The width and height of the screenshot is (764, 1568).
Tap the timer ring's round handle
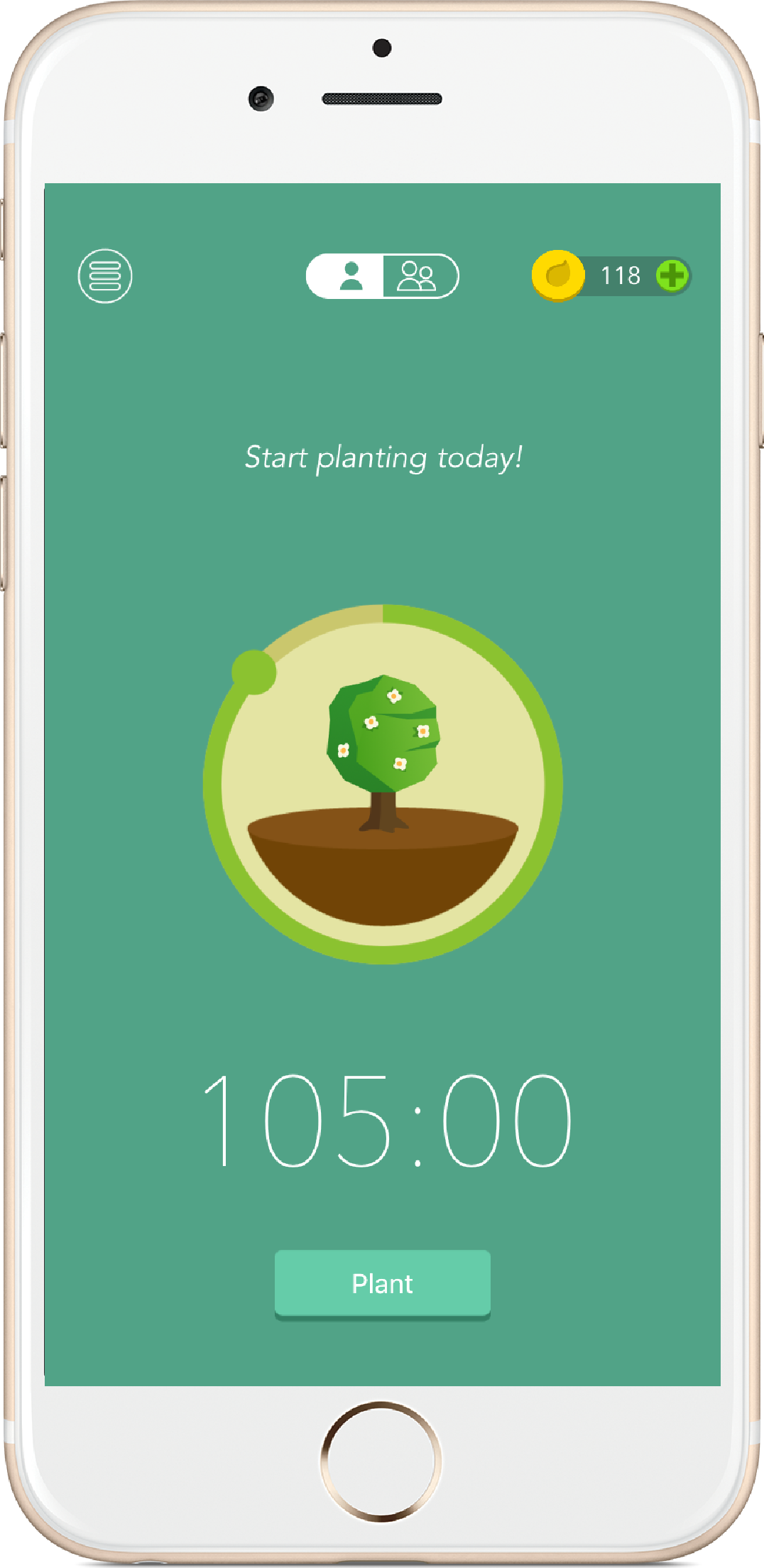[254, 672]
